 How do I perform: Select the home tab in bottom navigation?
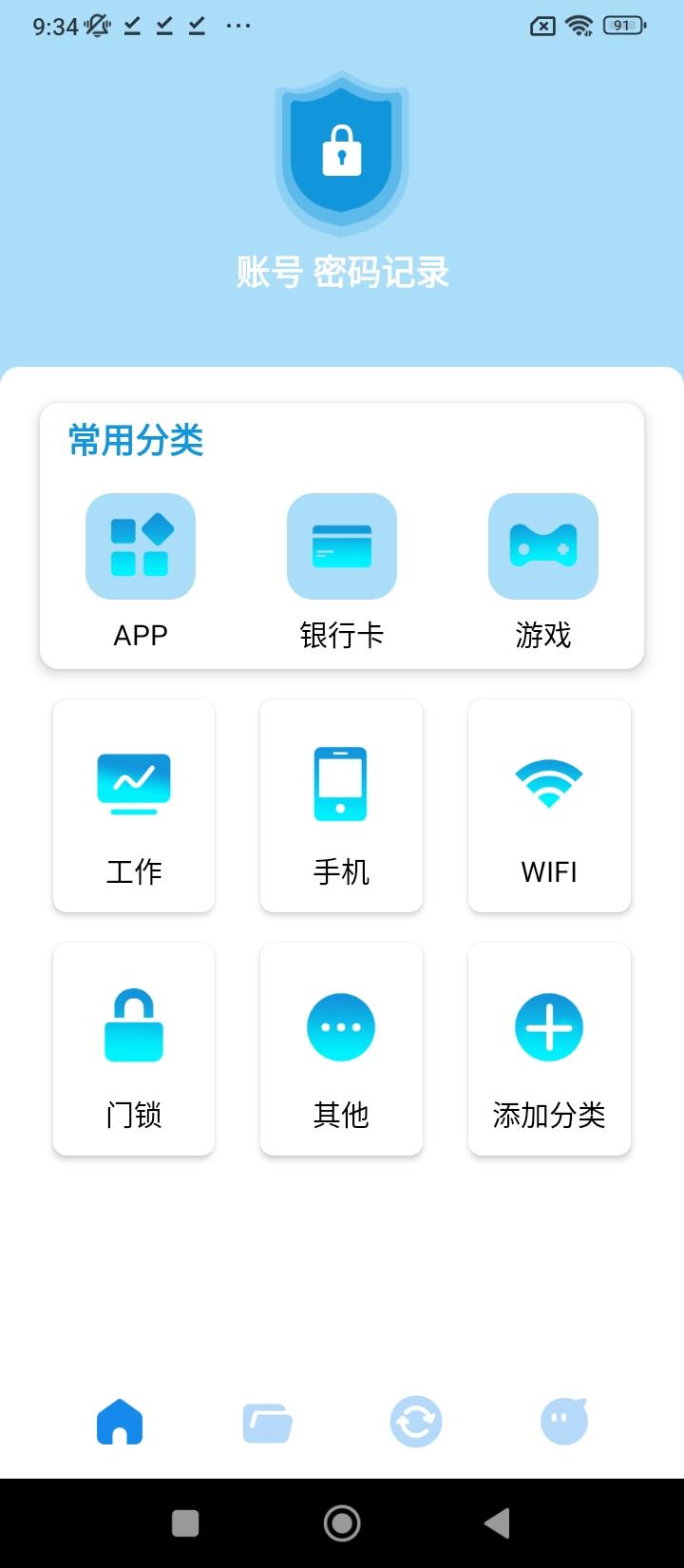tap(119, 1422)
